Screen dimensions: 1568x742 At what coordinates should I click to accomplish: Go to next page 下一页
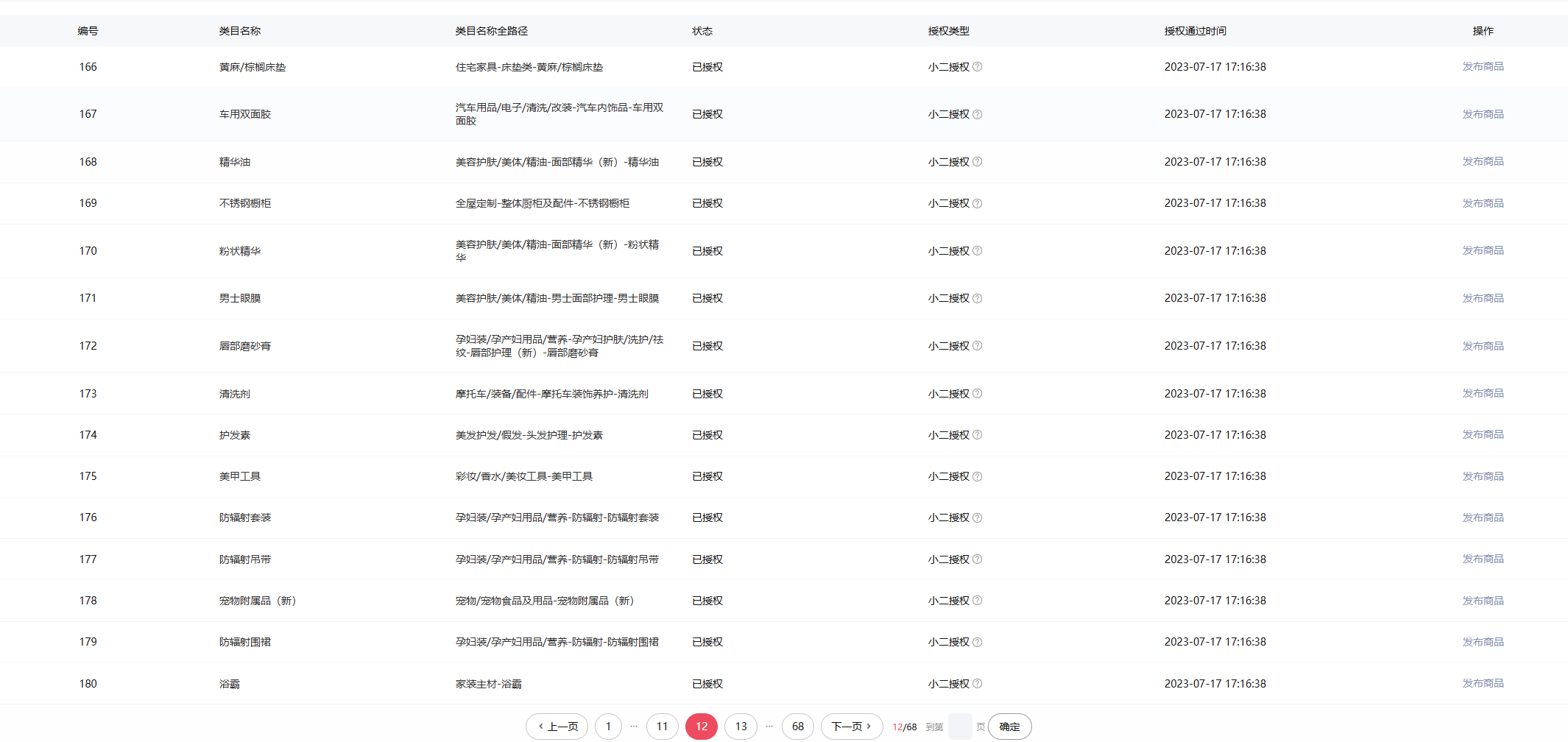(851, 727)
